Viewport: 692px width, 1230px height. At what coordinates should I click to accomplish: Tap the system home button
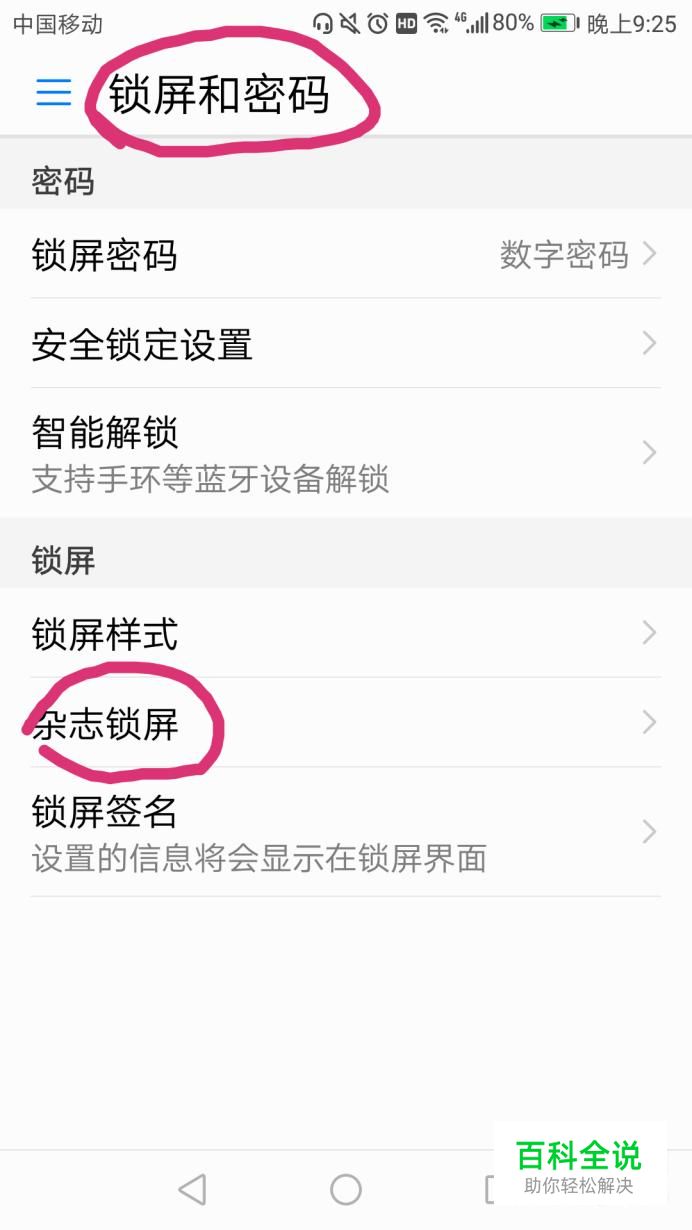[x=346, y=1189]
